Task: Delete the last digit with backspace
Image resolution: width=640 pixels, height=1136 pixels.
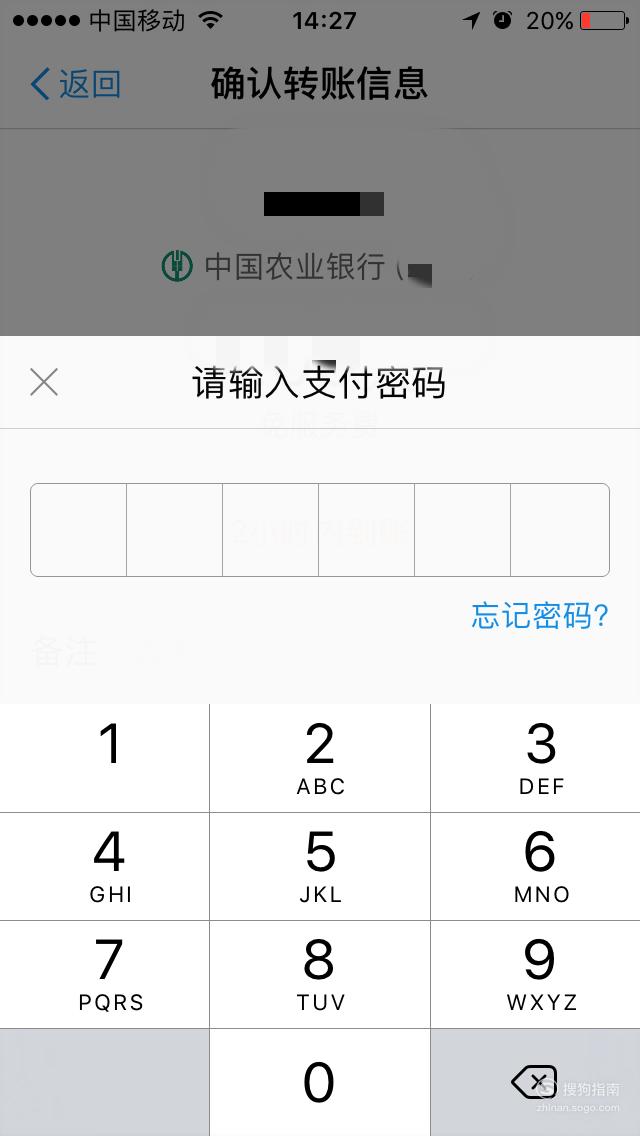Action: 536,1082
